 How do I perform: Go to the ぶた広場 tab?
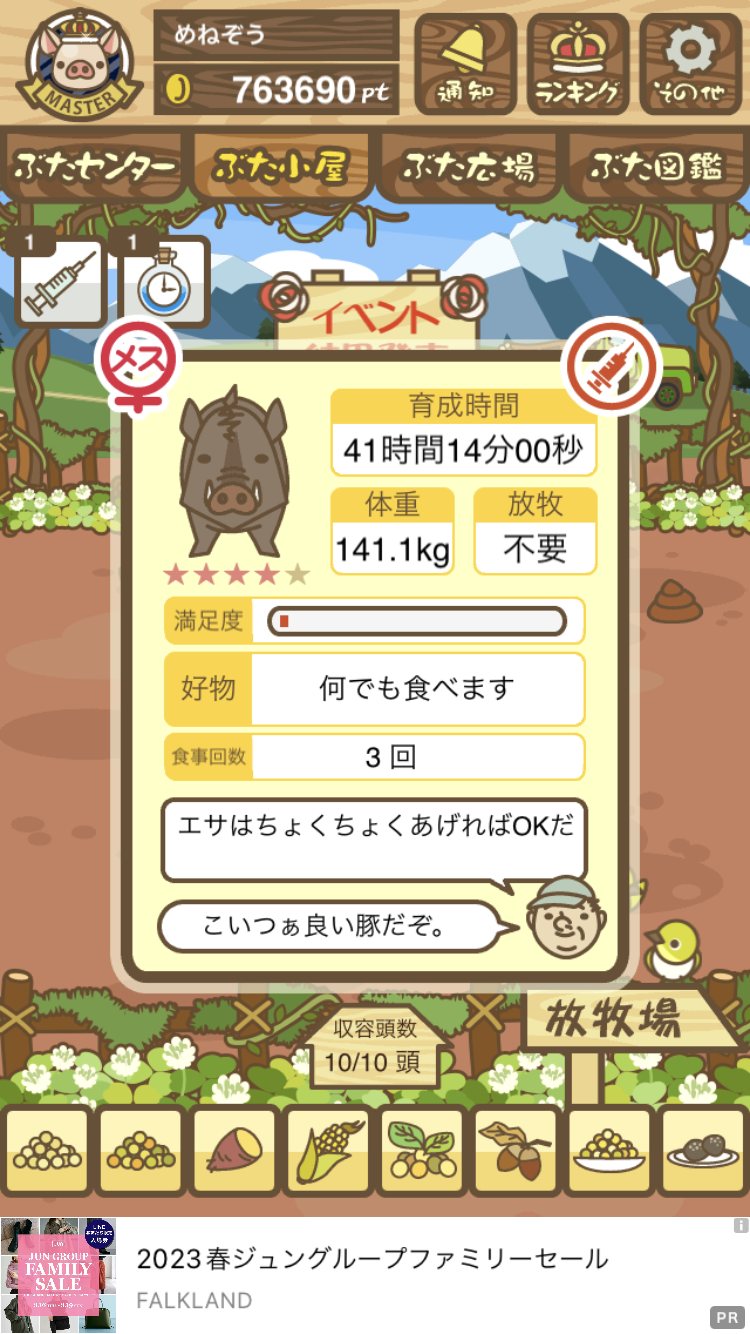[x=467, y=167]
